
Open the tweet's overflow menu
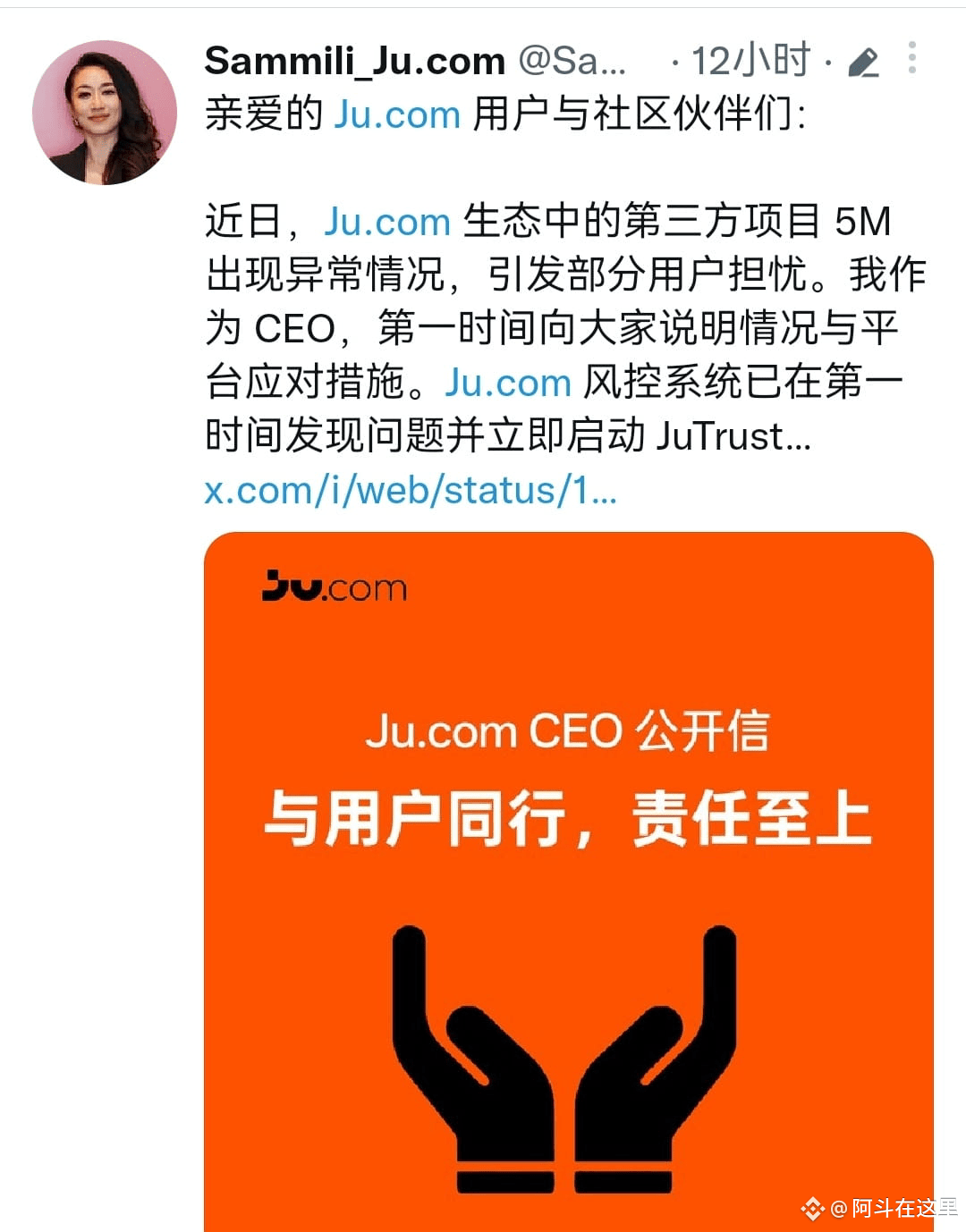point(911,58)
